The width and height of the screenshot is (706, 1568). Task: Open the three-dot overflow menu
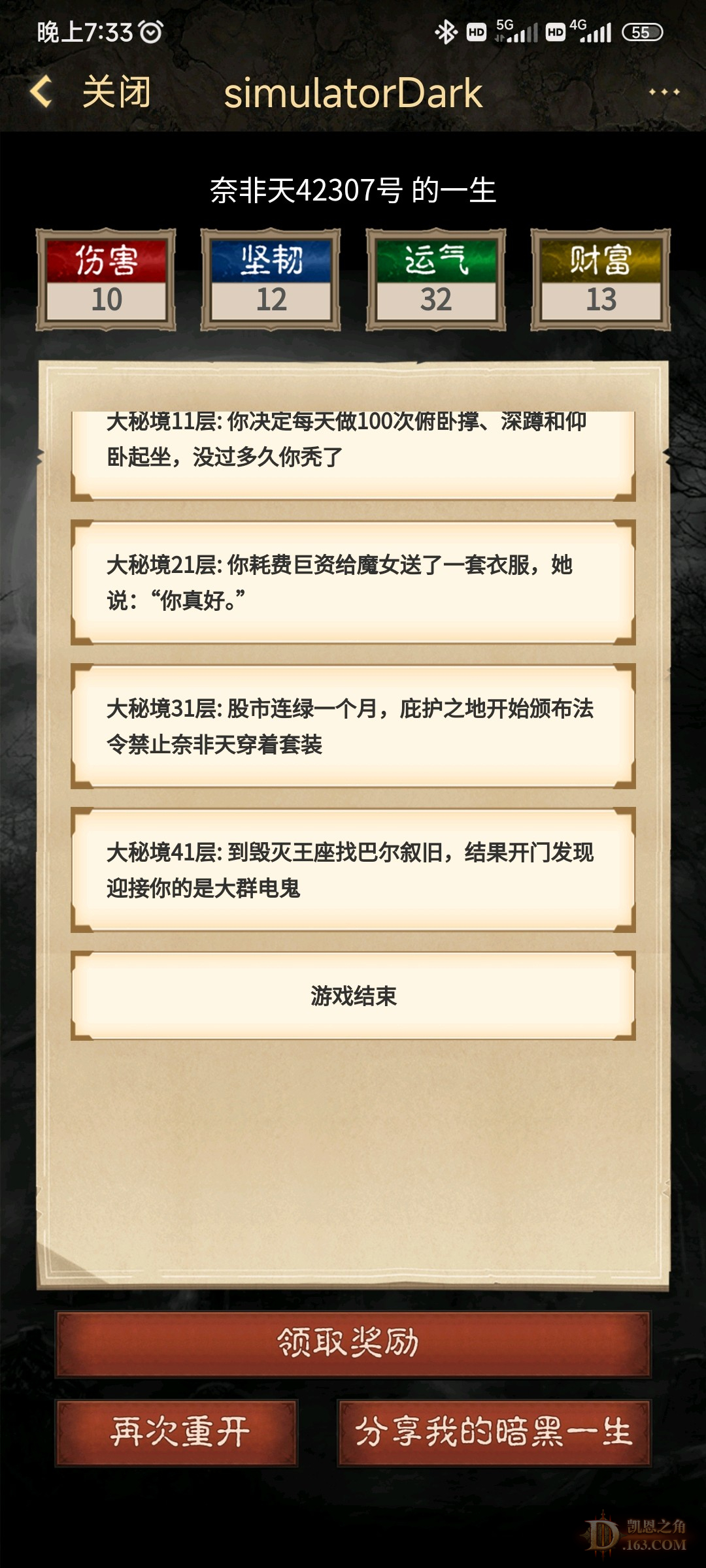[x=664, y=92]
